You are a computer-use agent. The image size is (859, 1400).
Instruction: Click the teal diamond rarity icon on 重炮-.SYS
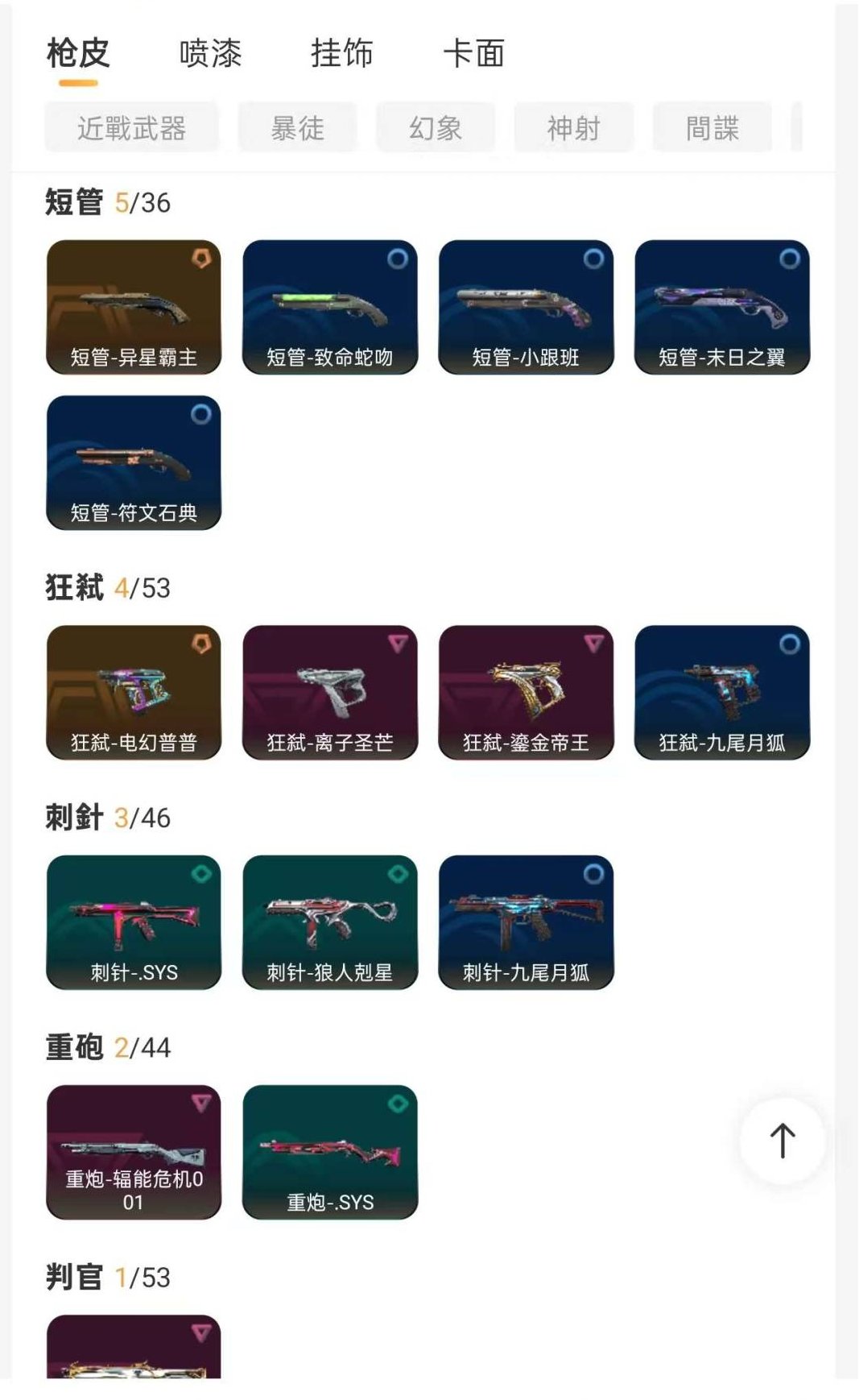click(x=399, y=1105)
